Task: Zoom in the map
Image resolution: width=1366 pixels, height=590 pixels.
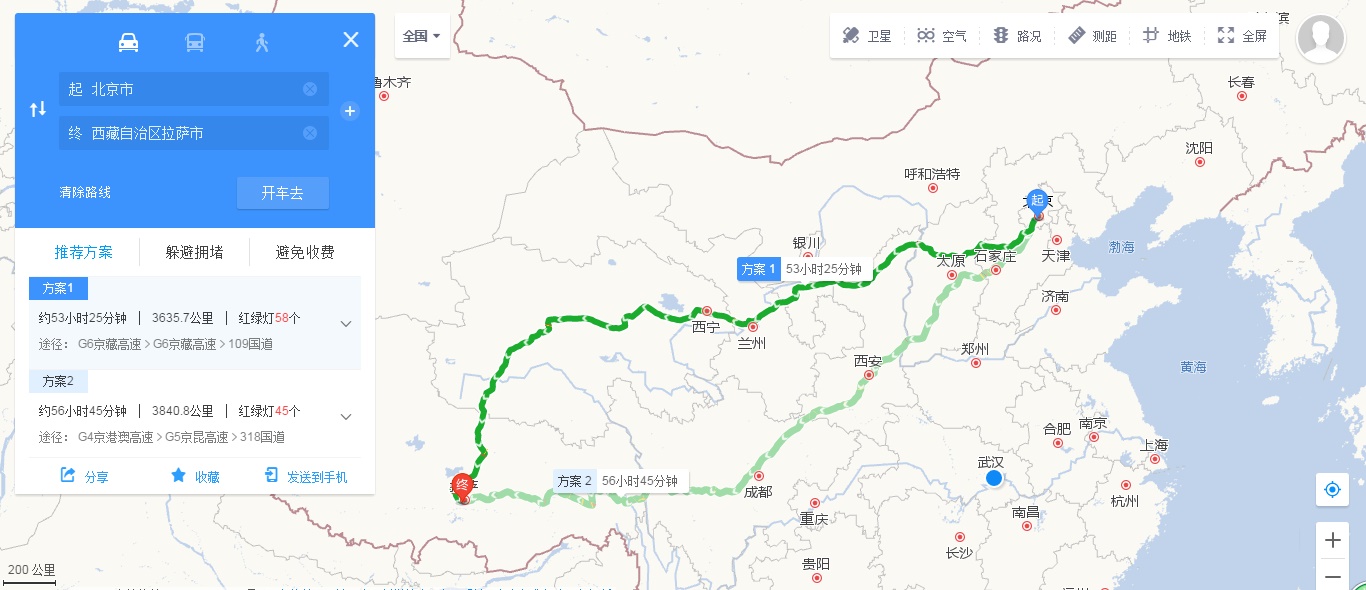Action: pos(1332,541)
